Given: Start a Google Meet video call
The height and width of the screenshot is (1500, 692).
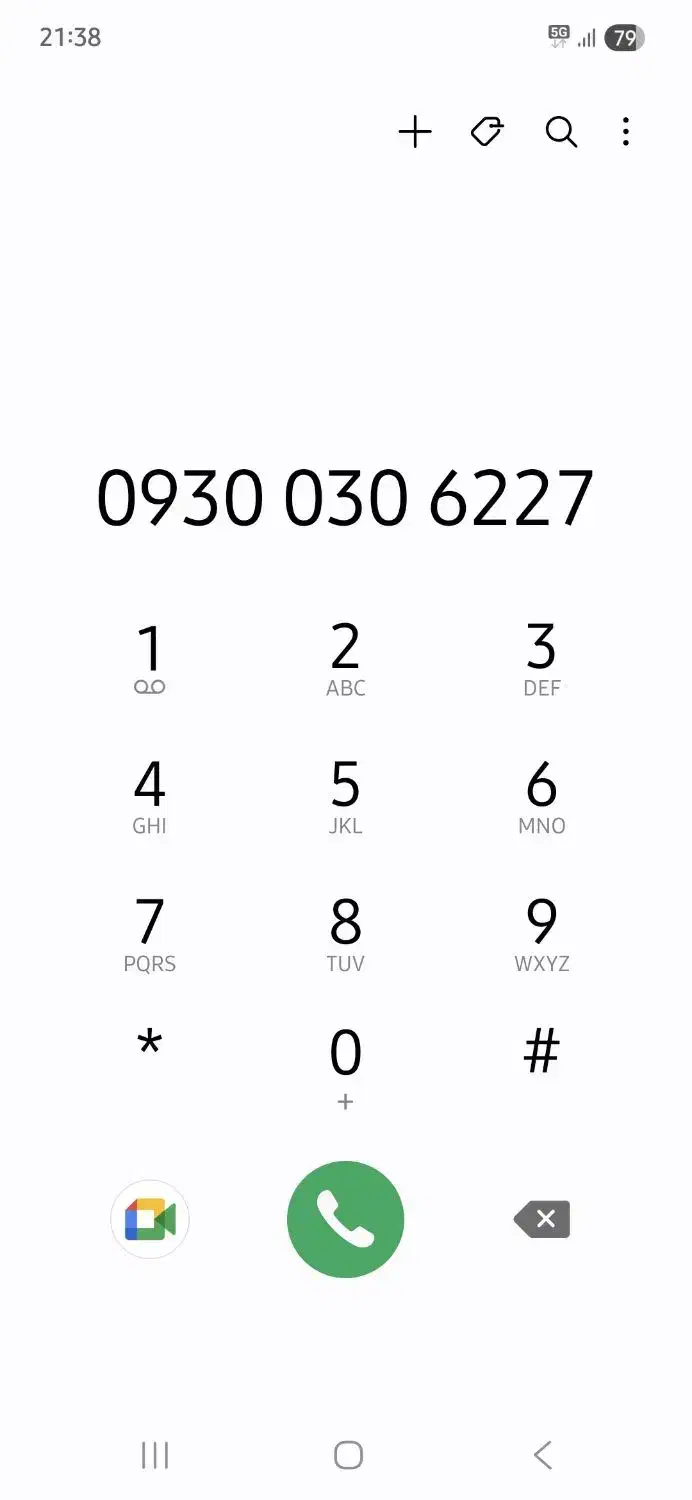Looking at the screenshot, I should 150,1220.
